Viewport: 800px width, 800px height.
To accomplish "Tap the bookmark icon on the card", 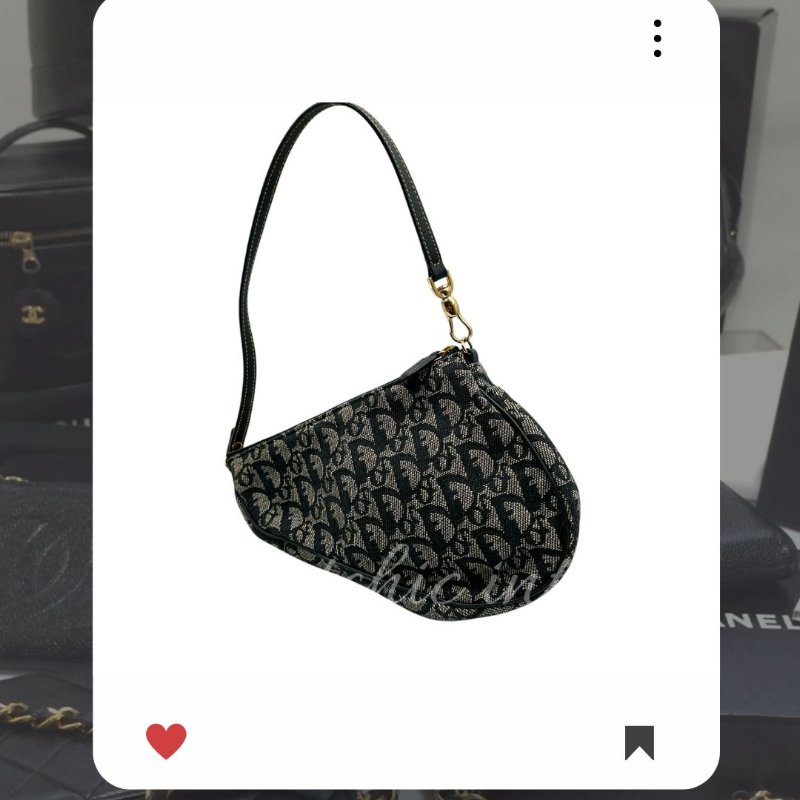I will pyautogui.click(x=639, y=742).
